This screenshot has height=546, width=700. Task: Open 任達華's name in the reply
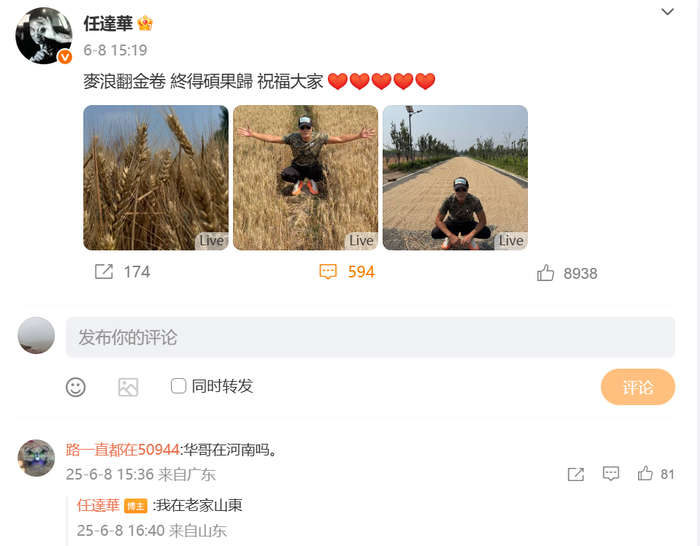click(98, 505)
